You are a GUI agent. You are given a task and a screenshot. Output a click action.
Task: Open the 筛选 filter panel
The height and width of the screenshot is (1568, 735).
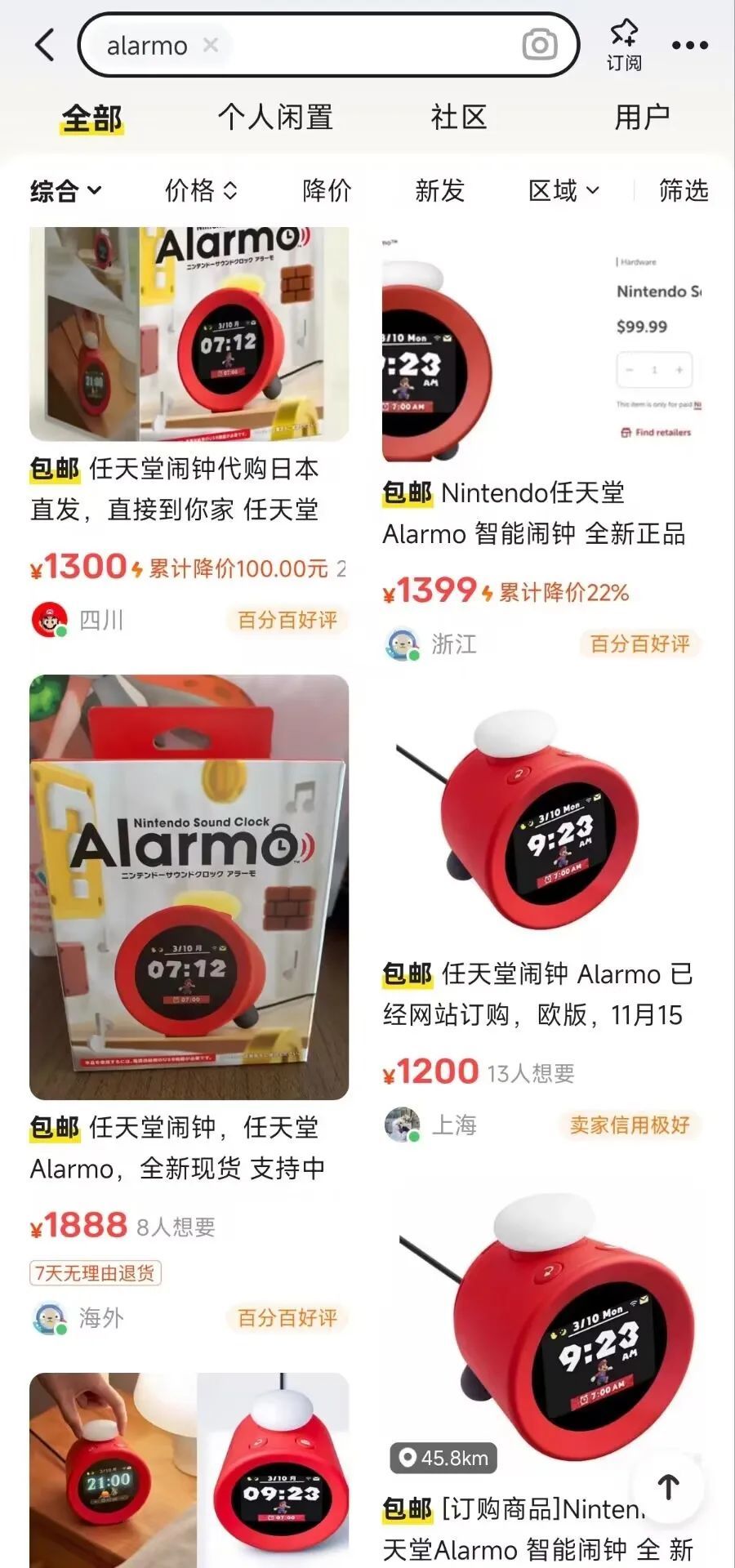[x=684, y=191]
